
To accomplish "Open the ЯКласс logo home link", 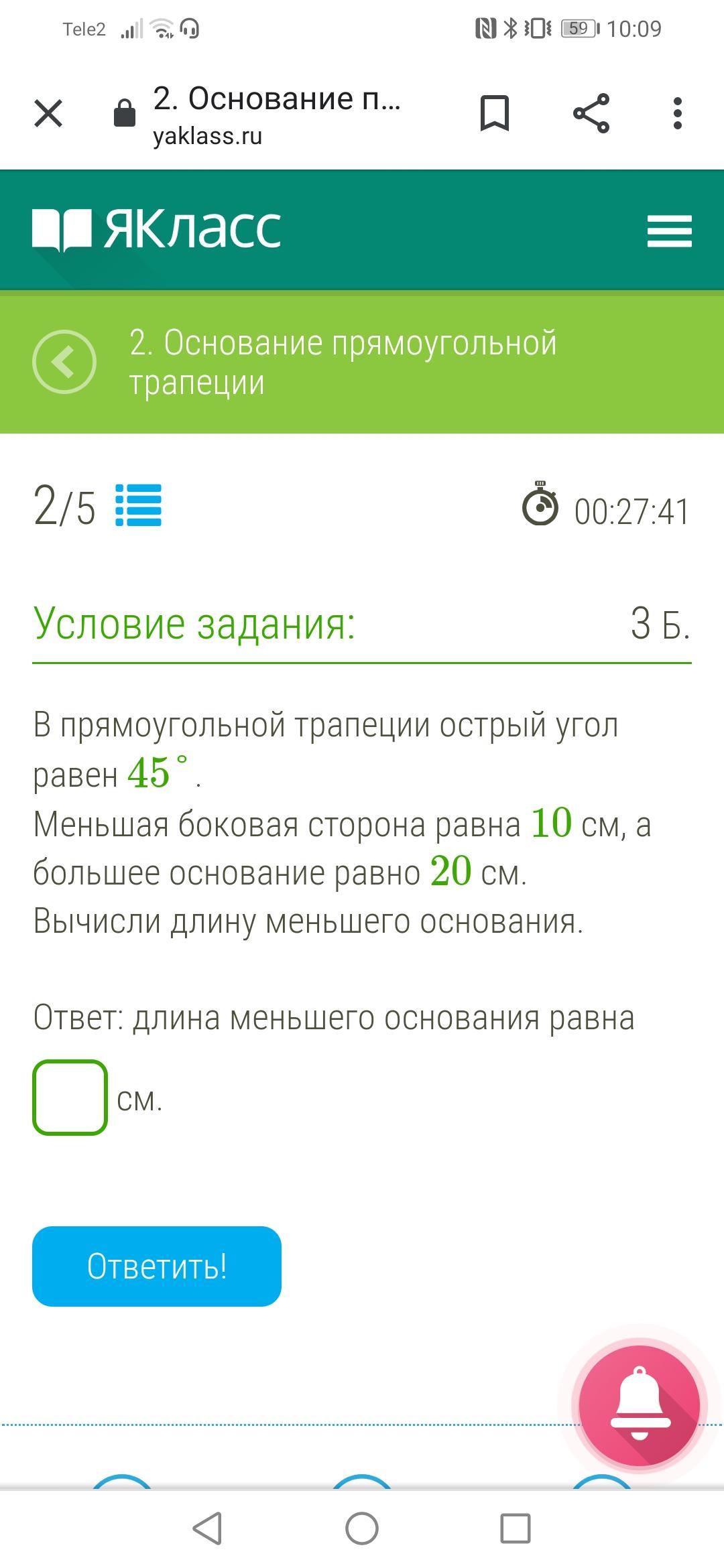I will (157, 229).
